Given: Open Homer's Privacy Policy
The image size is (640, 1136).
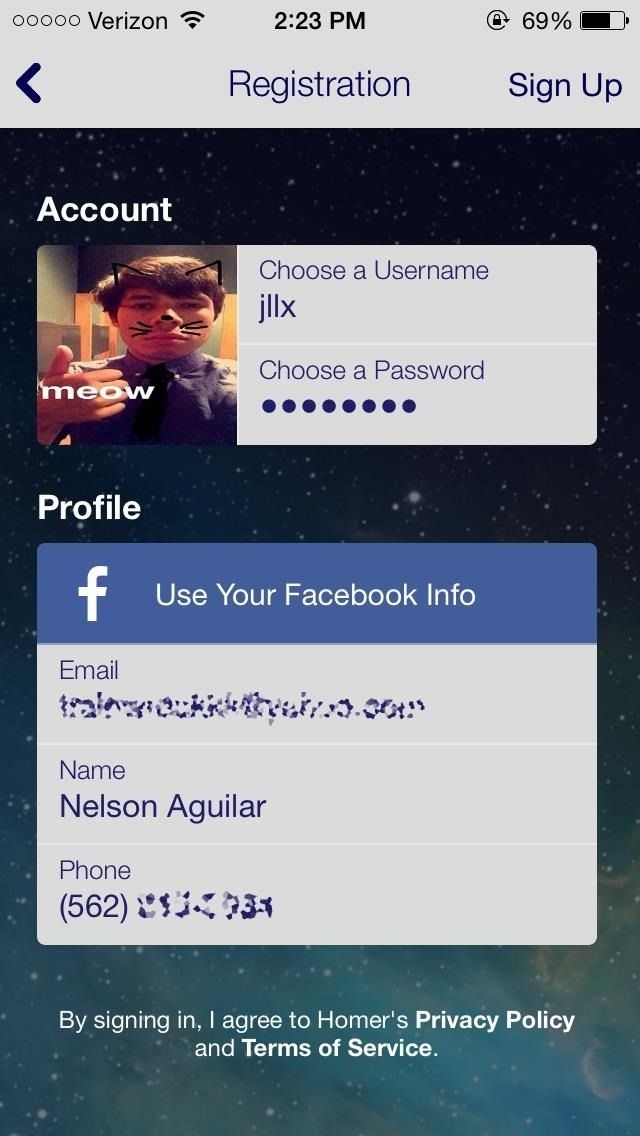Looking at the screenshot, I should (x=495, y=1020).
